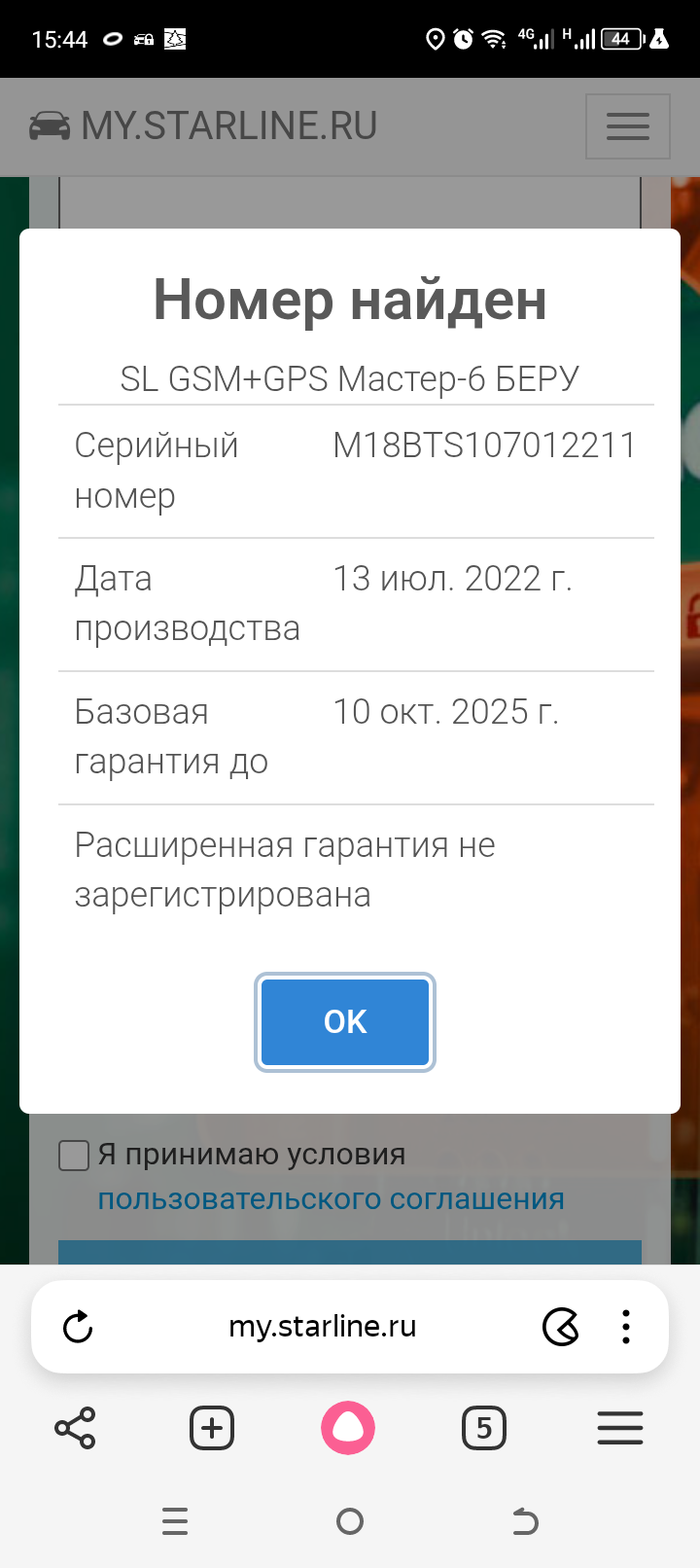Show the five open tabs

(484, 1428)
